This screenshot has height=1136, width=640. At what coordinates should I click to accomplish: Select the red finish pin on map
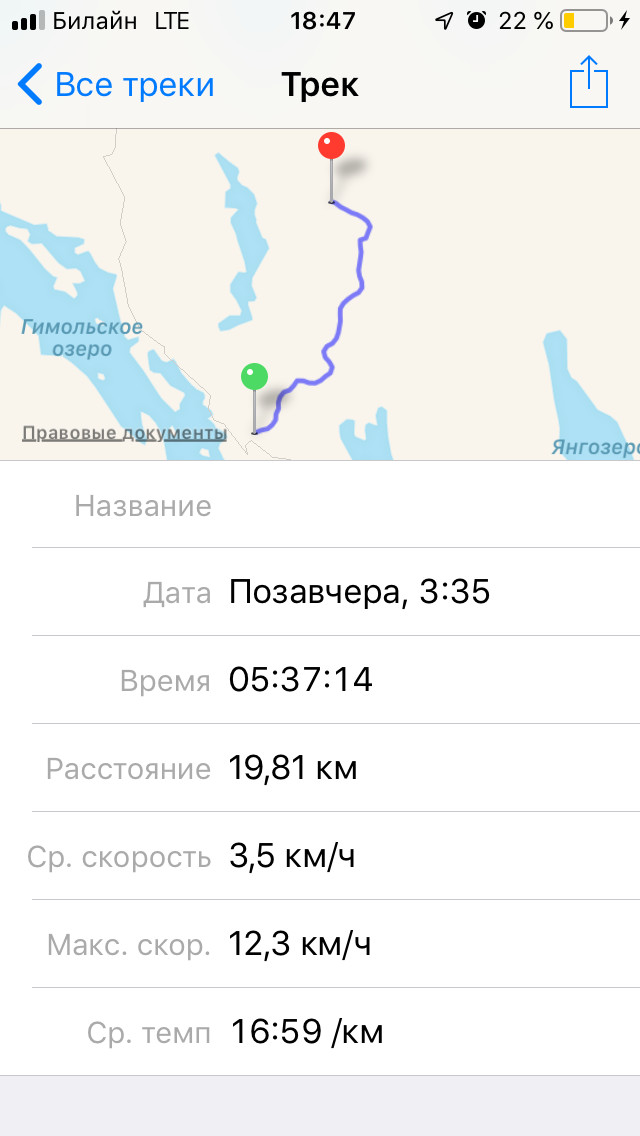(331, 148)
